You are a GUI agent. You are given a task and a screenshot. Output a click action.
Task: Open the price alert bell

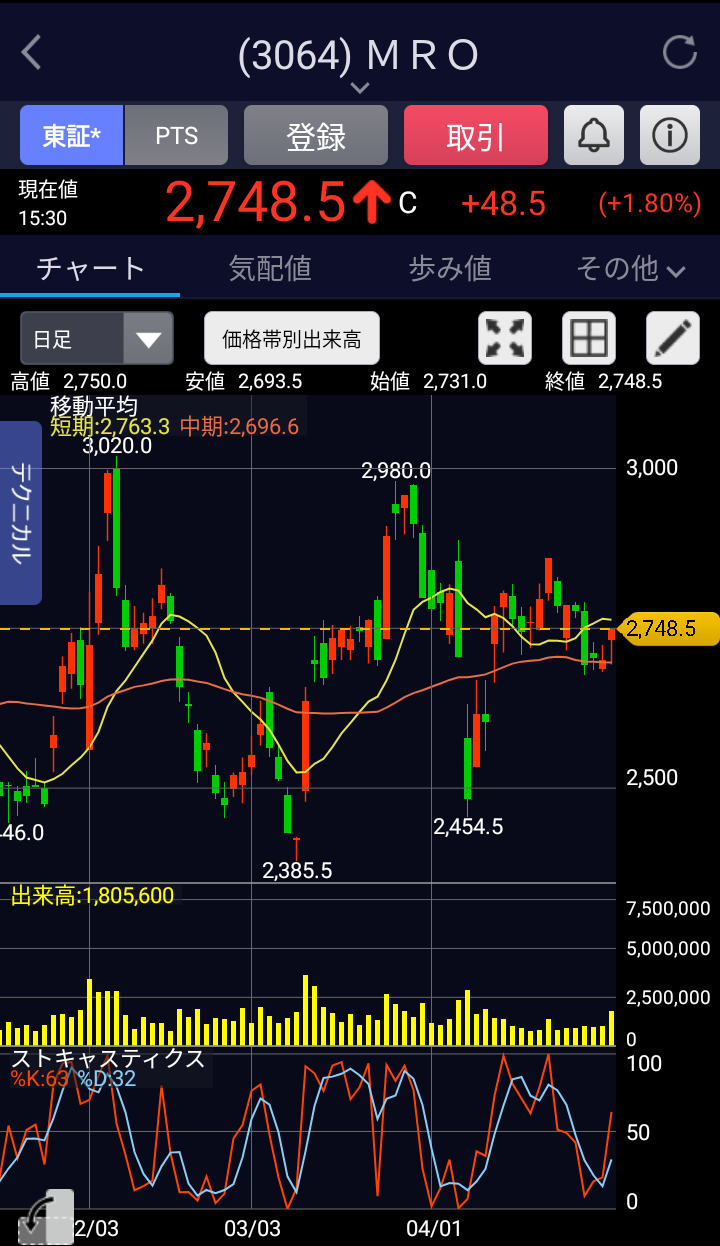[594, 136]
